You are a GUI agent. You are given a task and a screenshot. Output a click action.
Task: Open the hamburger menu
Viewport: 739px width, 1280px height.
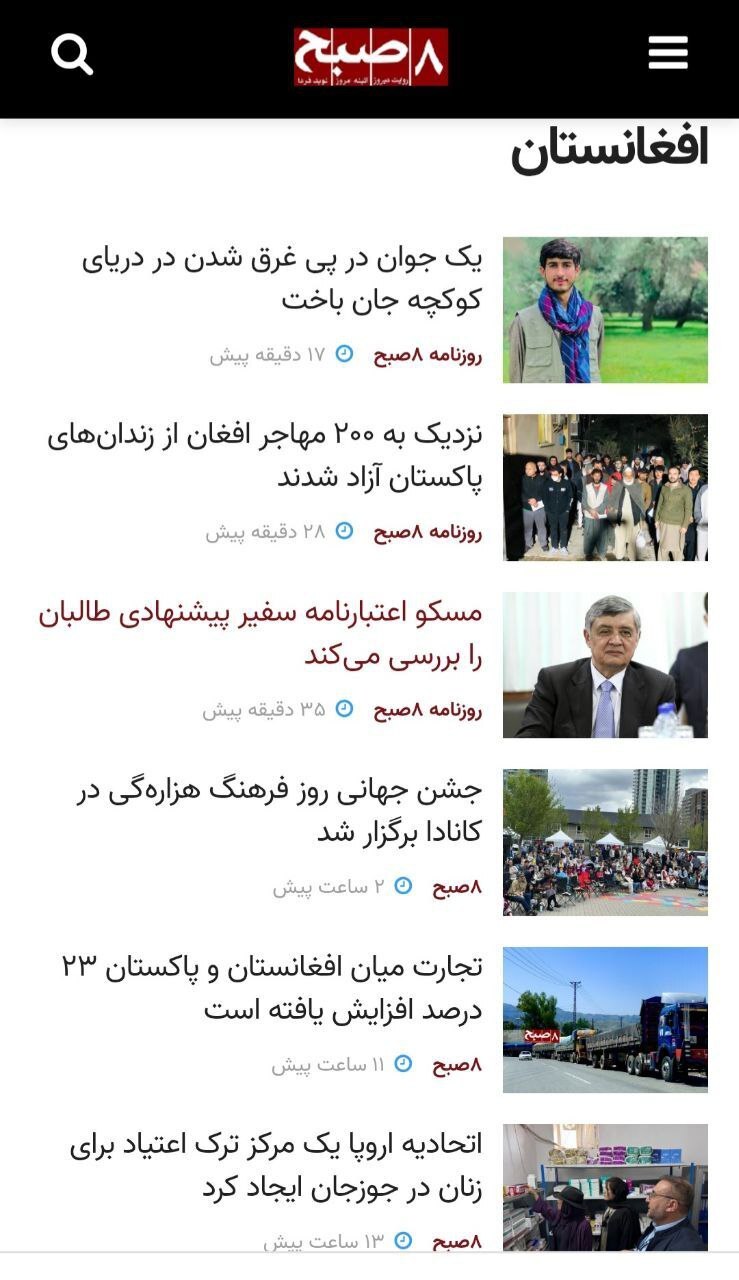667,54
